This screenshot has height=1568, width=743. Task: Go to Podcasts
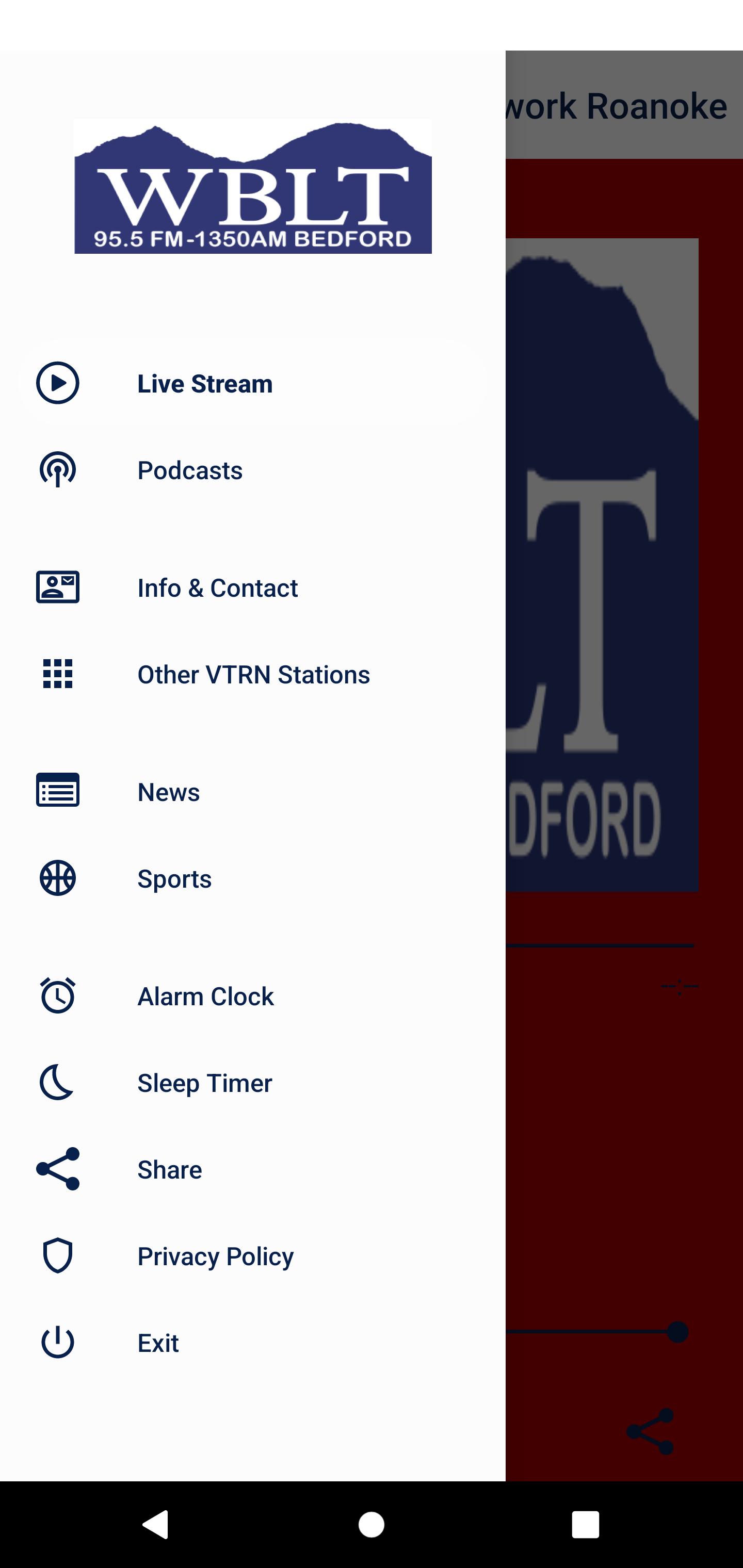(x=253, y=470)
